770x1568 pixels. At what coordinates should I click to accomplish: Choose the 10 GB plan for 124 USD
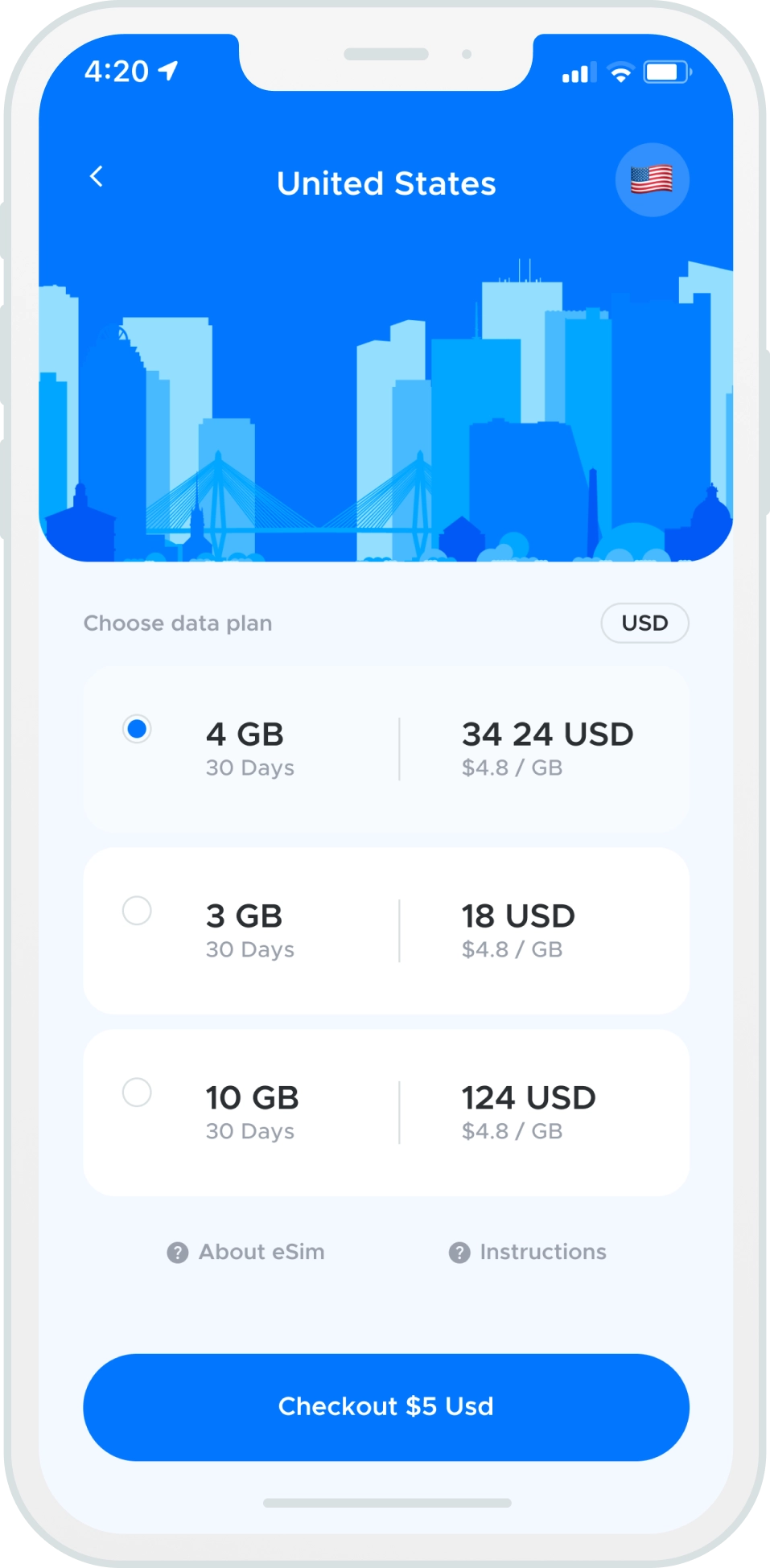386,1113
